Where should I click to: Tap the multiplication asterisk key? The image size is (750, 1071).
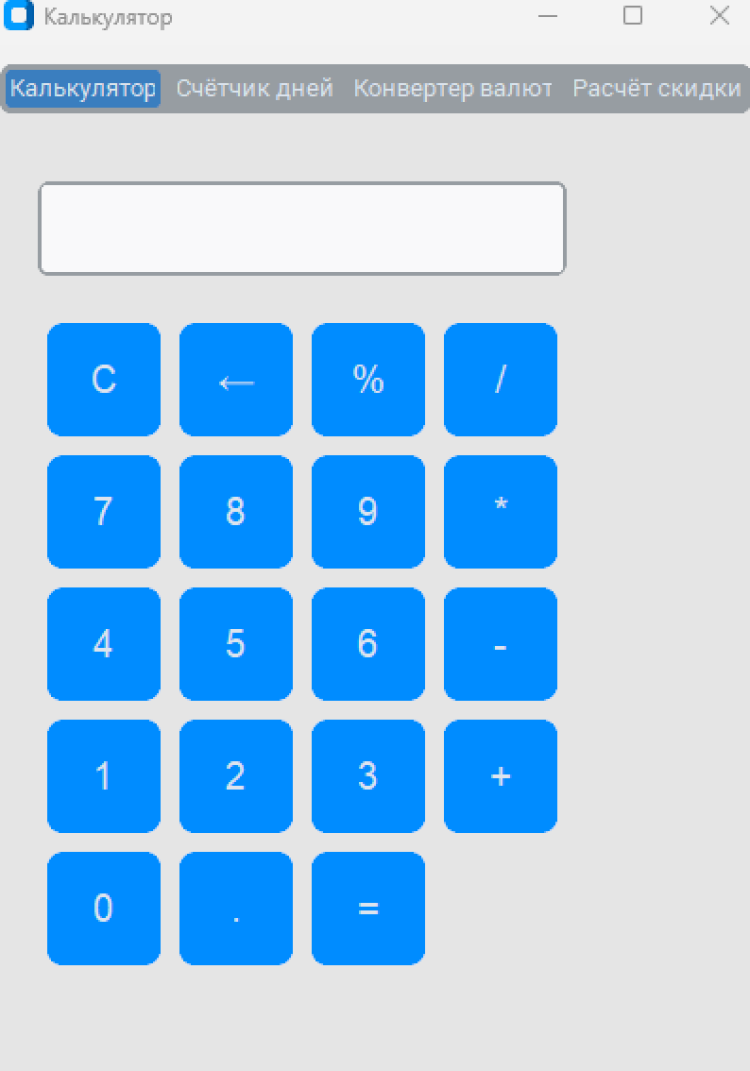(x=500, y=512)
